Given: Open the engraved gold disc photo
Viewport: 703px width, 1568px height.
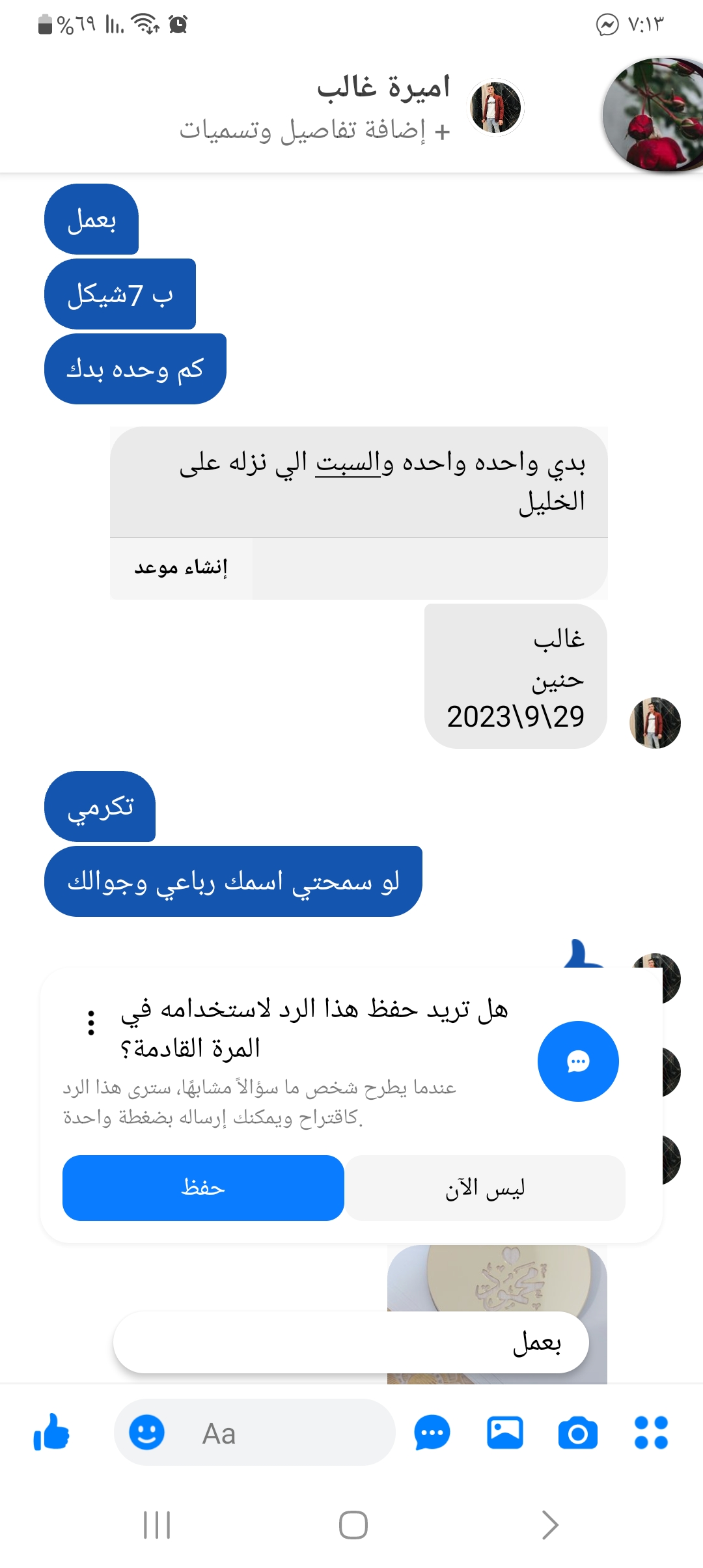Looking at the screenshot, I should coord(497,1278).
